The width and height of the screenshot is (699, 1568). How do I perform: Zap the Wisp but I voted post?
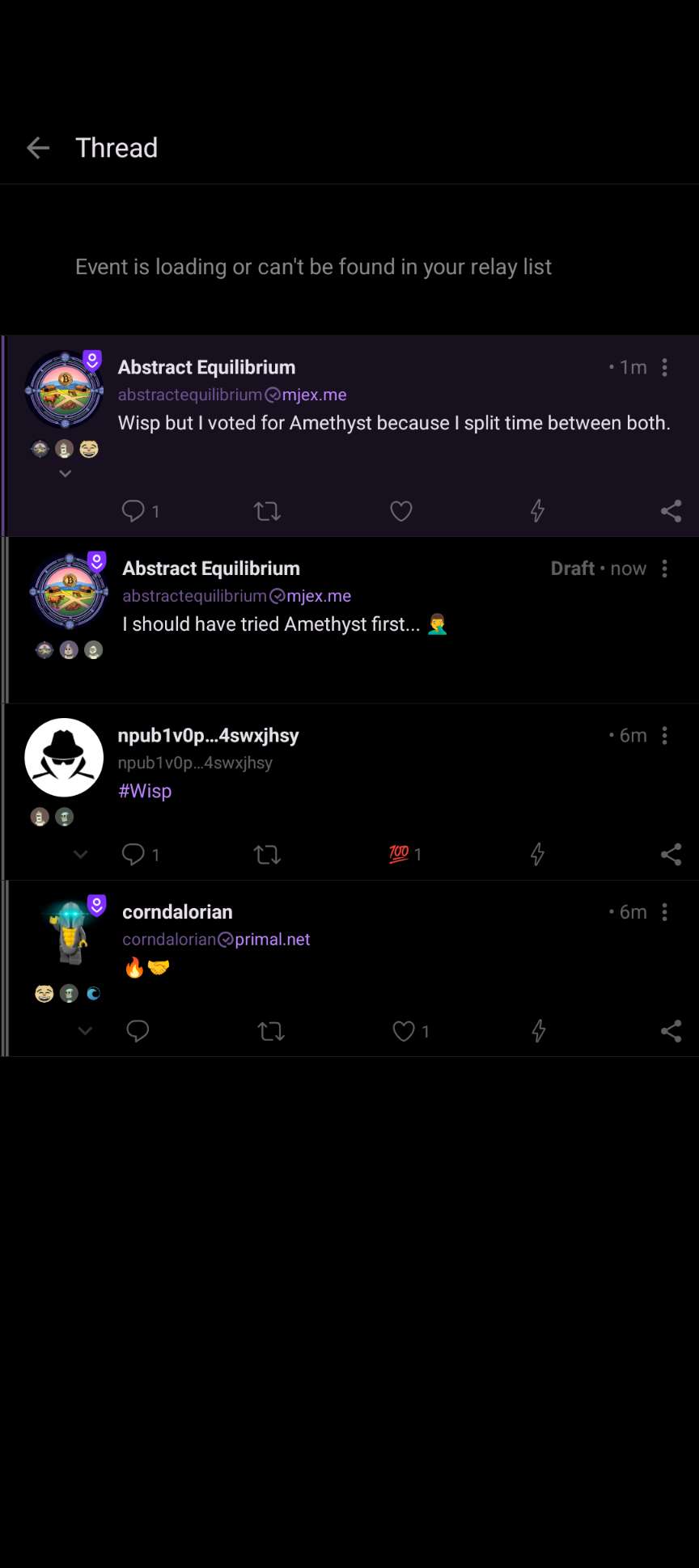point(537,511)
